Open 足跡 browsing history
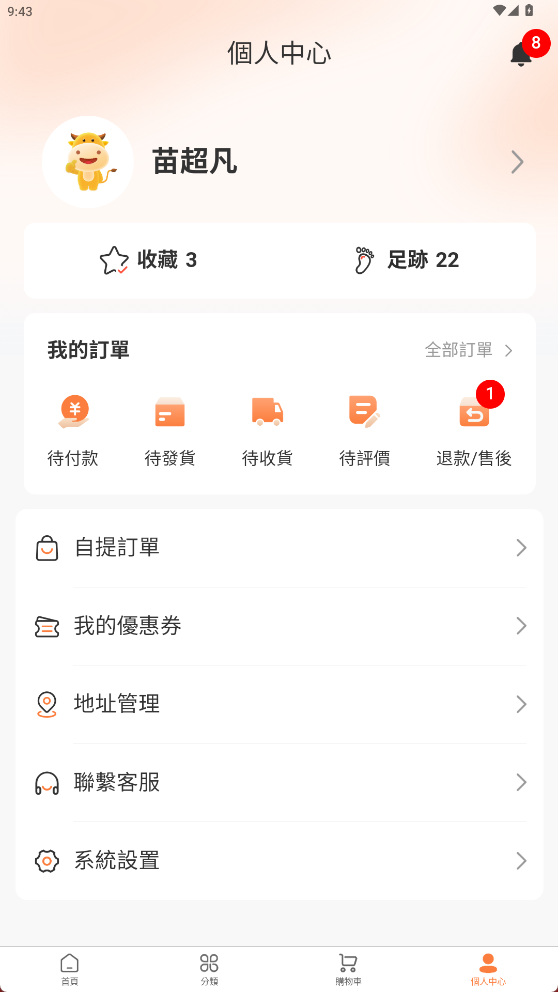558x992 pixels. click(406, 260)
